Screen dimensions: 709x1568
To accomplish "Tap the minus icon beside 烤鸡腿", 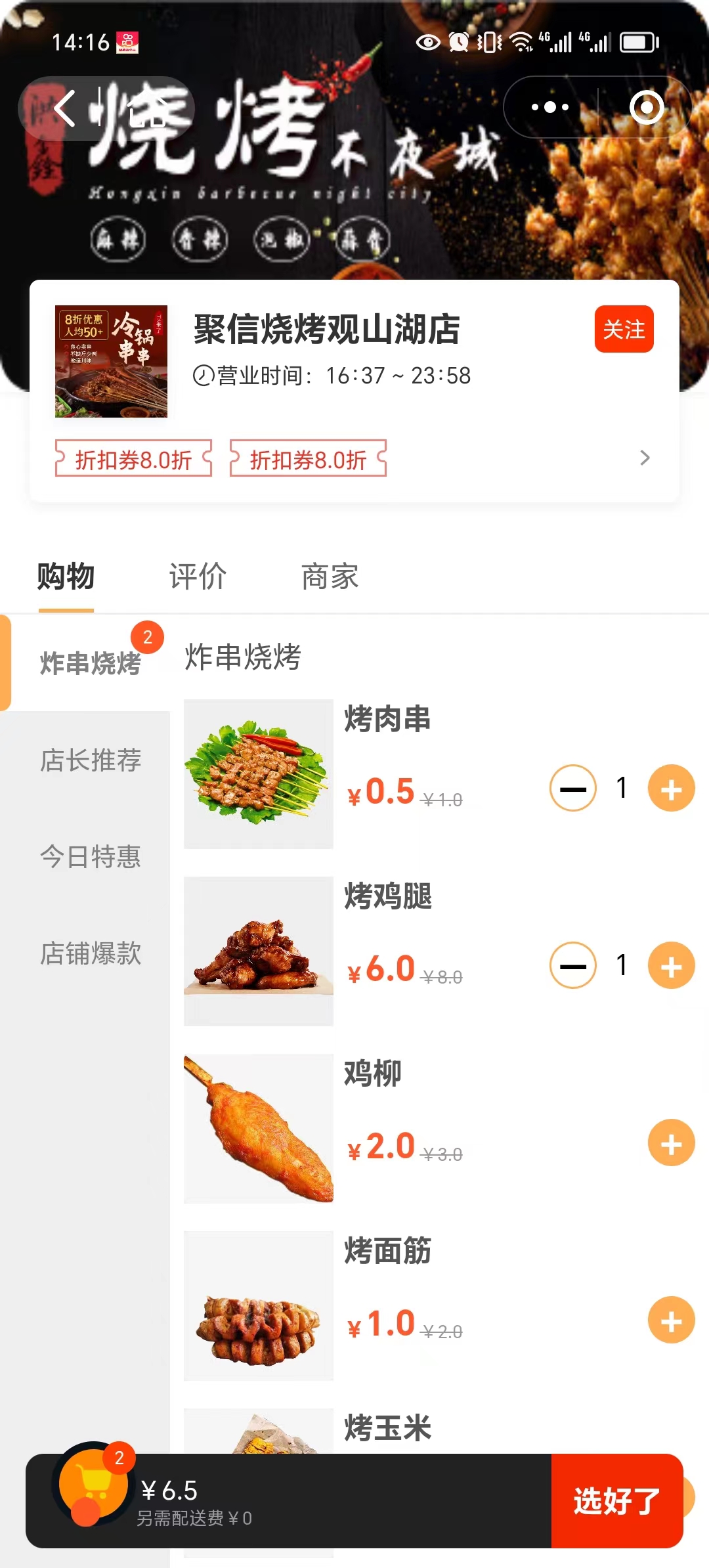I will coord(572,965).
